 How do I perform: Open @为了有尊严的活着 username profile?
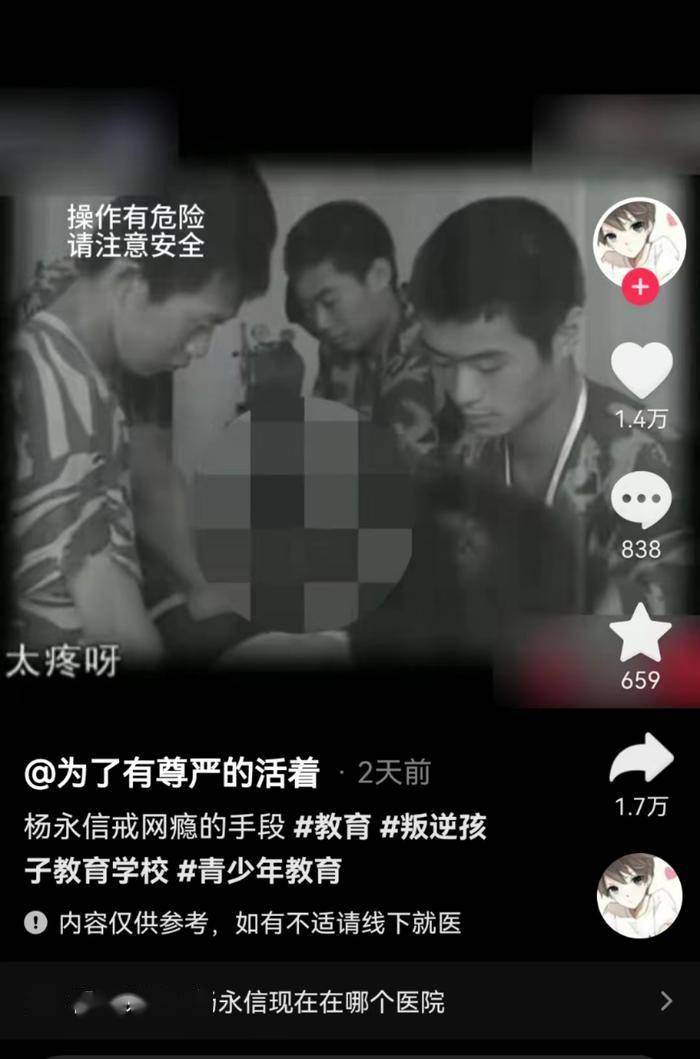(171, 773)
